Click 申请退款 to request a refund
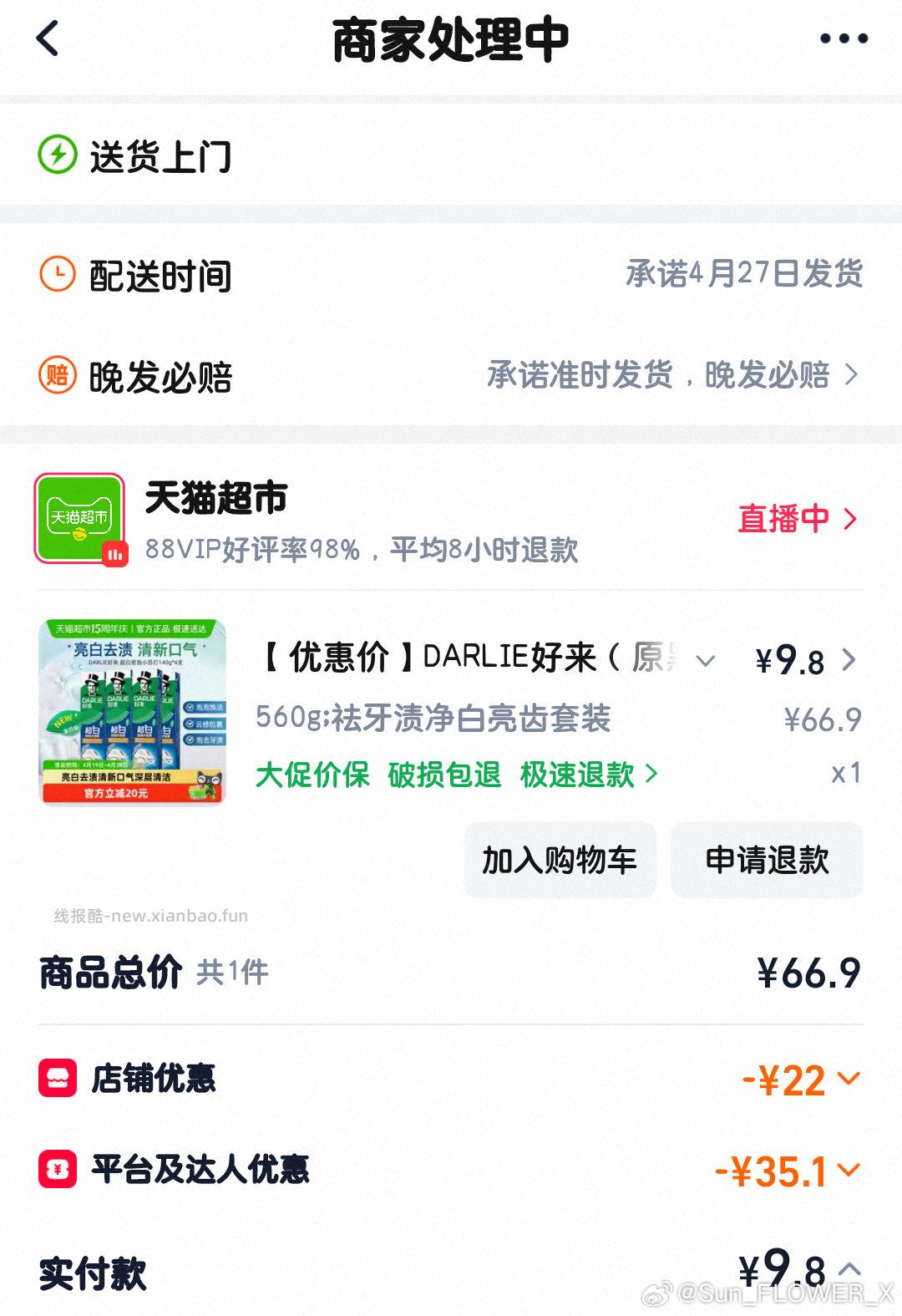This screenshot has height=1316, width=902. point(766,859)
